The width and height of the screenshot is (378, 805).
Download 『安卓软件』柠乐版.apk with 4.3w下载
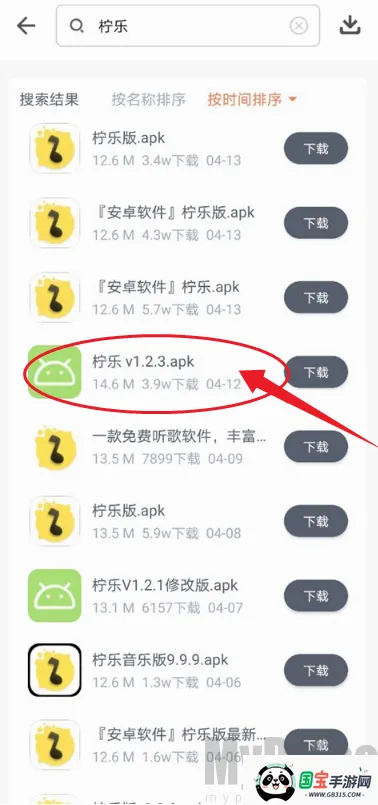[x=316, y=223]
